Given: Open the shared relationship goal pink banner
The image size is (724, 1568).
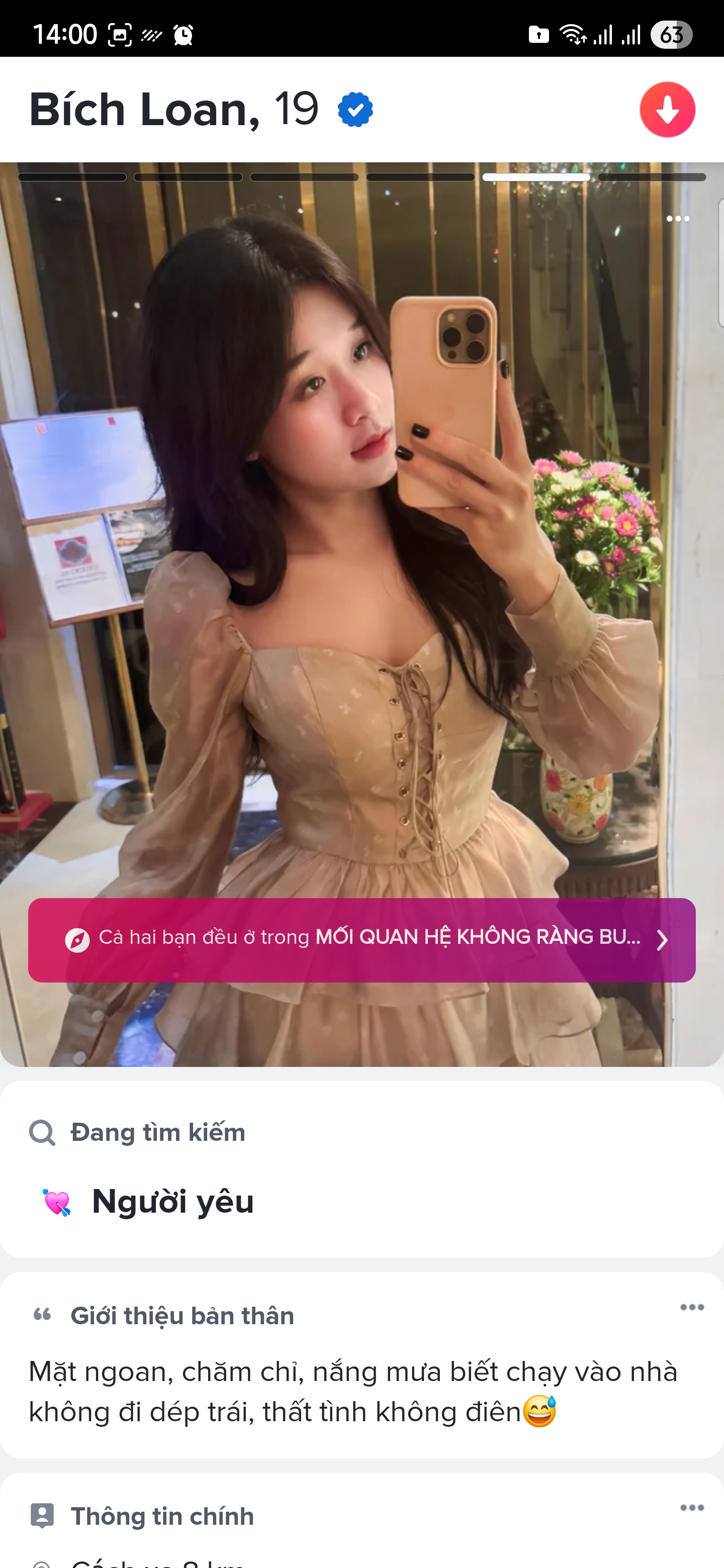Looking at the screenshot, I should click(361, 939).
